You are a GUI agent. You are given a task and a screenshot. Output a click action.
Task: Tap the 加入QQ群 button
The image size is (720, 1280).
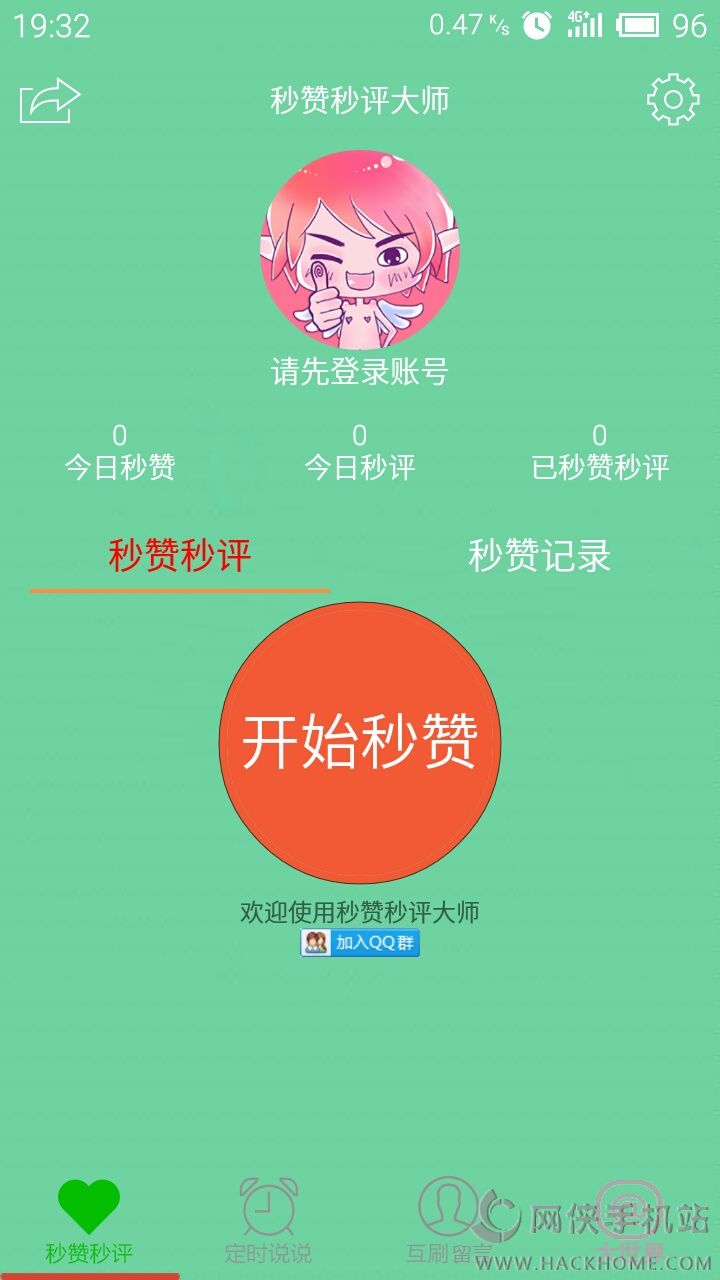(360, 942)
